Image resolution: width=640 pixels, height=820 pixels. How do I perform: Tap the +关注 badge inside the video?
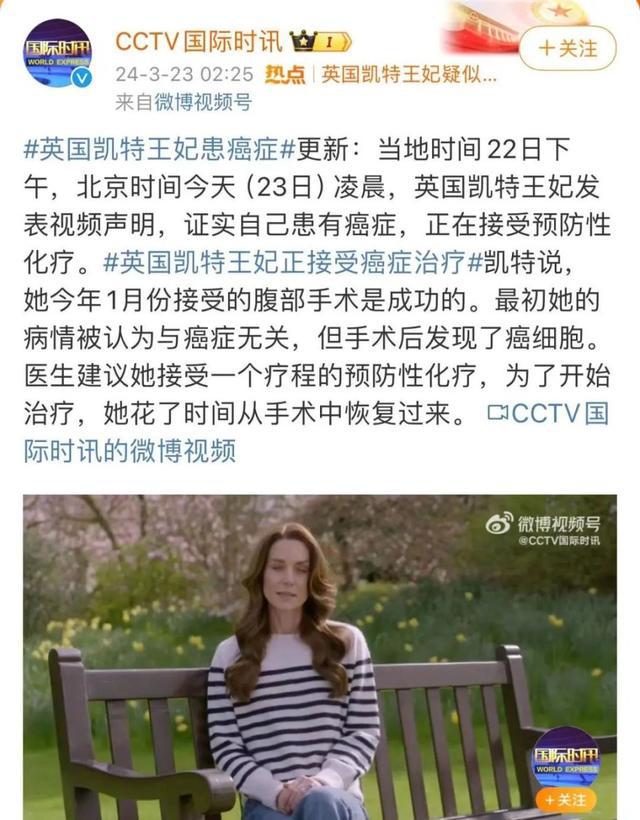[x=564, y=800]
